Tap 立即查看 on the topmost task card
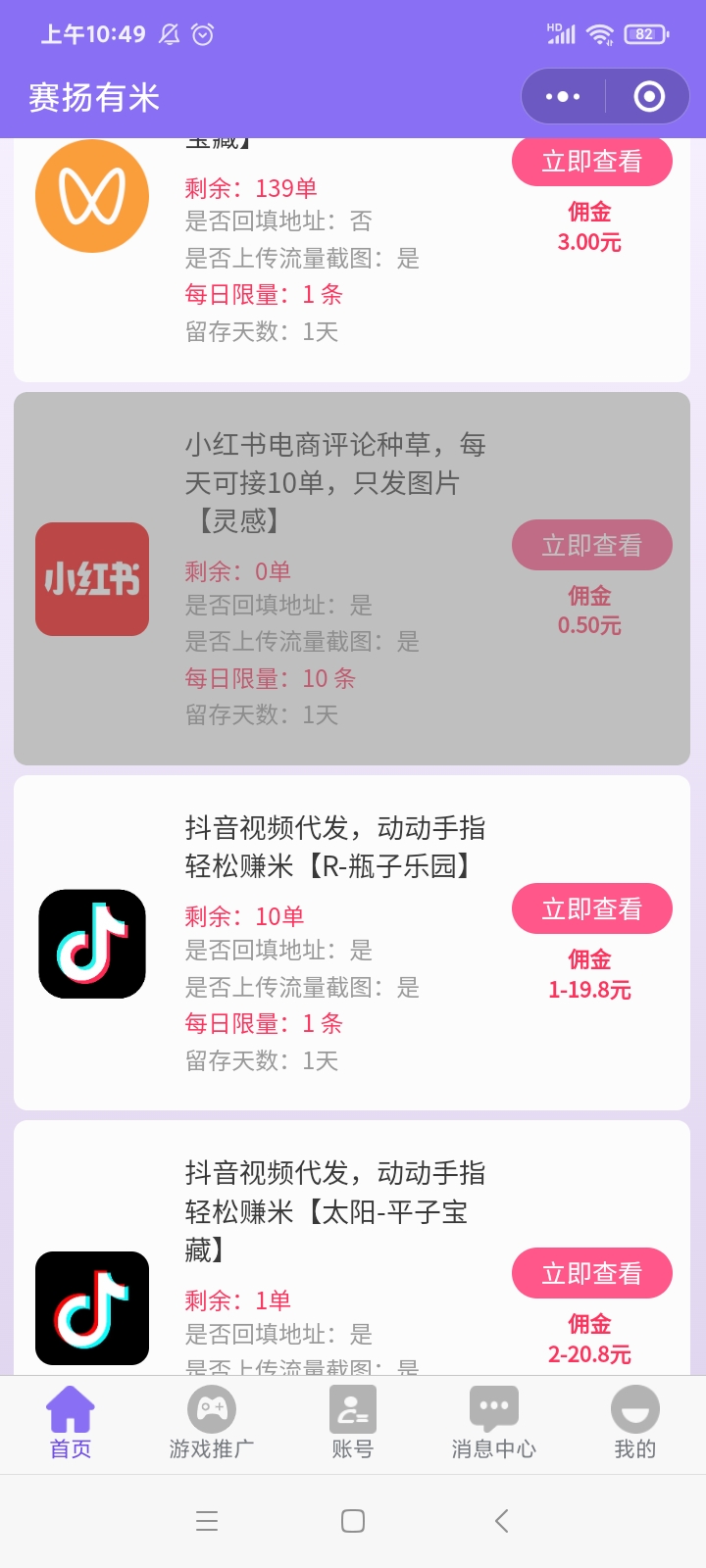This screenshot has height=1568, width=706. (x=592, y=160)
